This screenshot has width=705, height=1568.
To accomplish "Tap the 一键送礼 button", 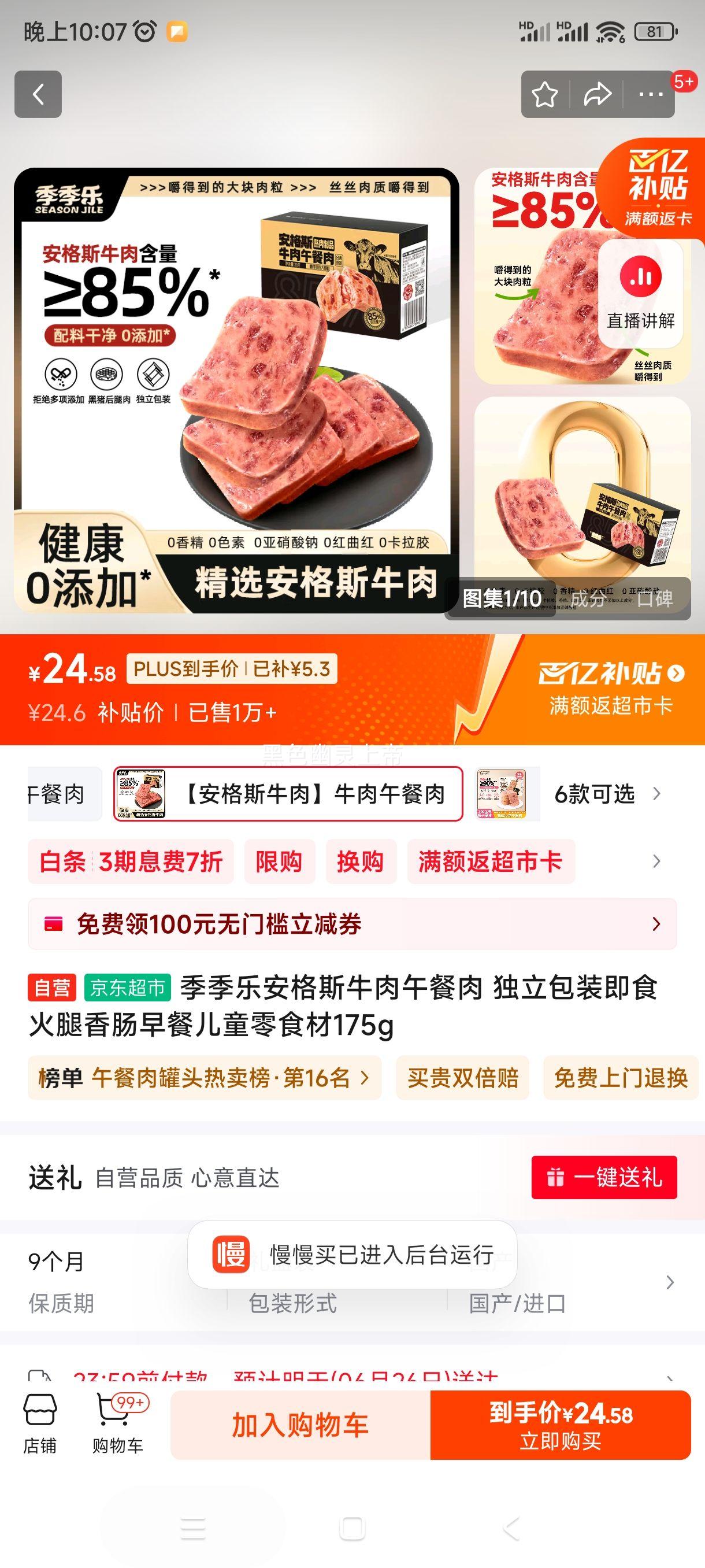I will (x=604, y=1177).
